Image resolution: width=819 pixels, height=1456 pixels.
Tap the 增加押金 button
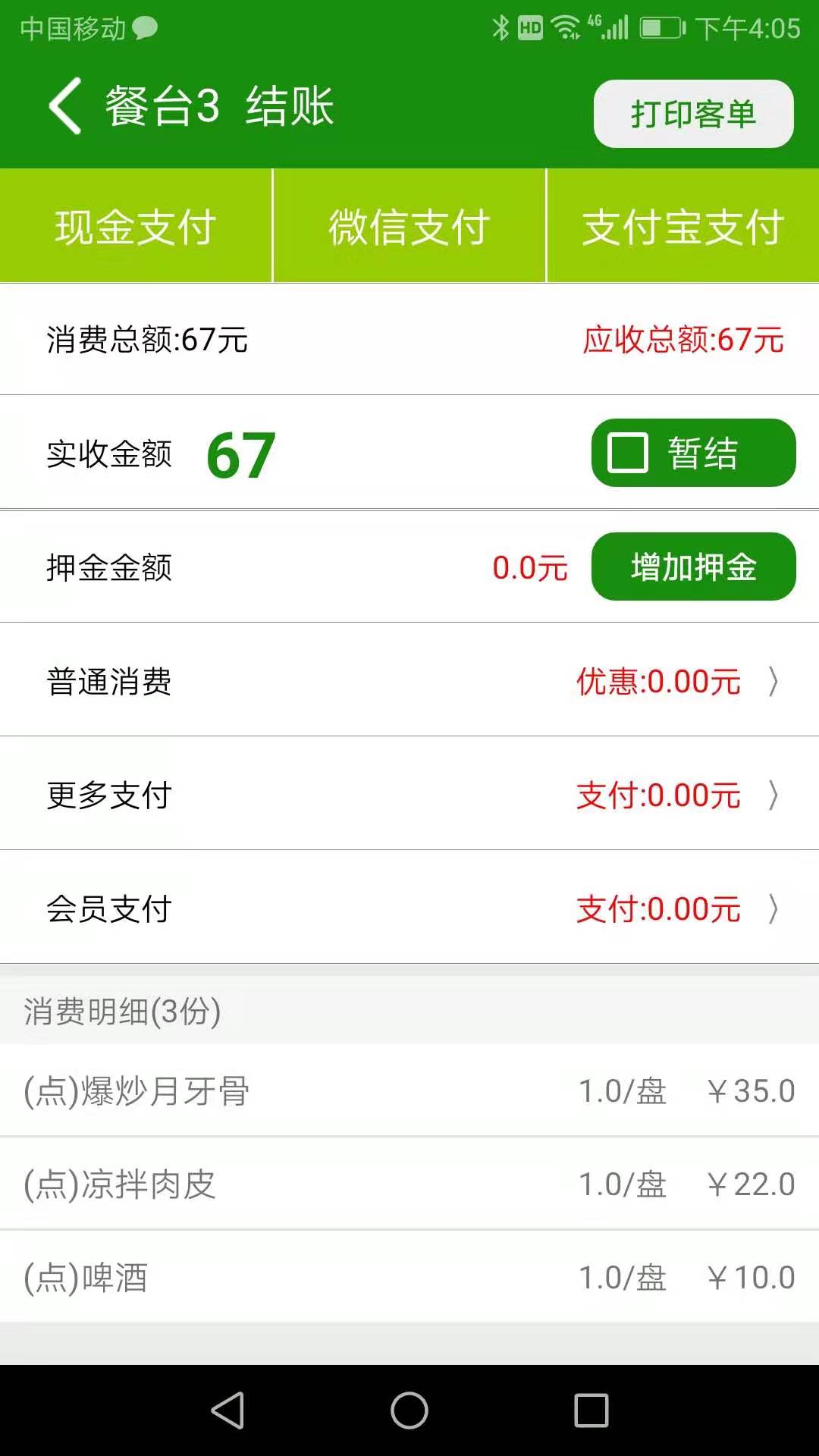[x=693, y=566]
